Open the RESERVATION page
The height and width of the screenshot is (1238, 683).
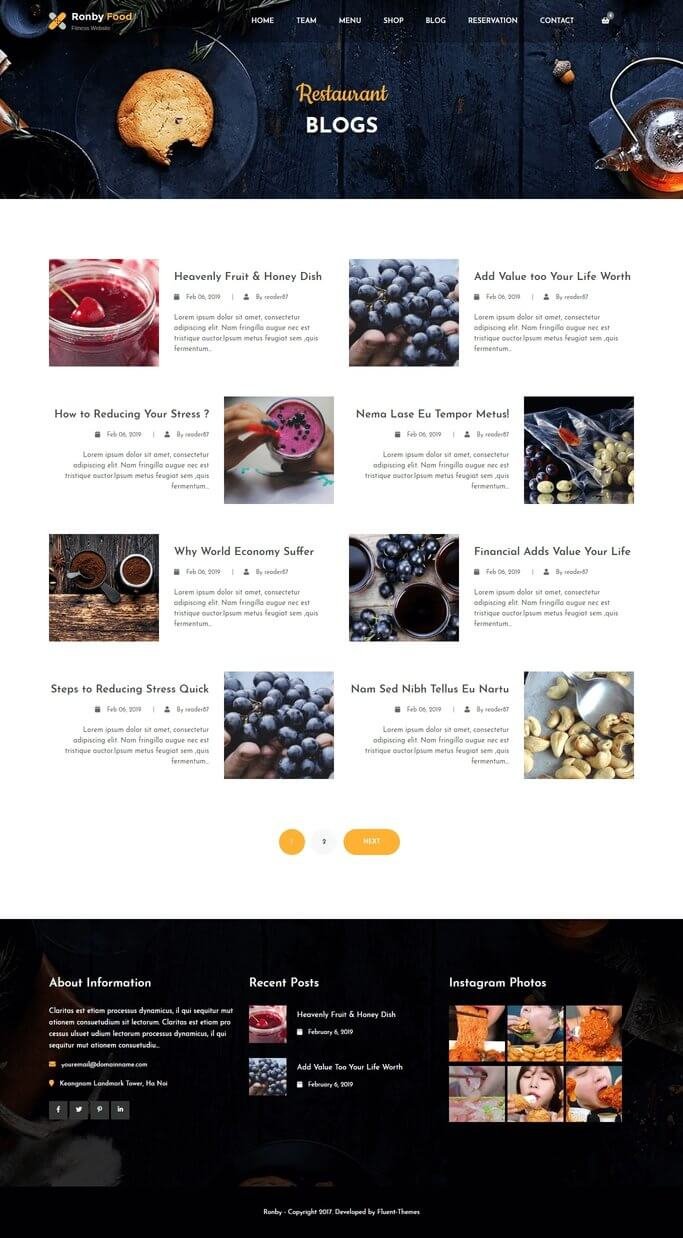(x=492, y=20)
